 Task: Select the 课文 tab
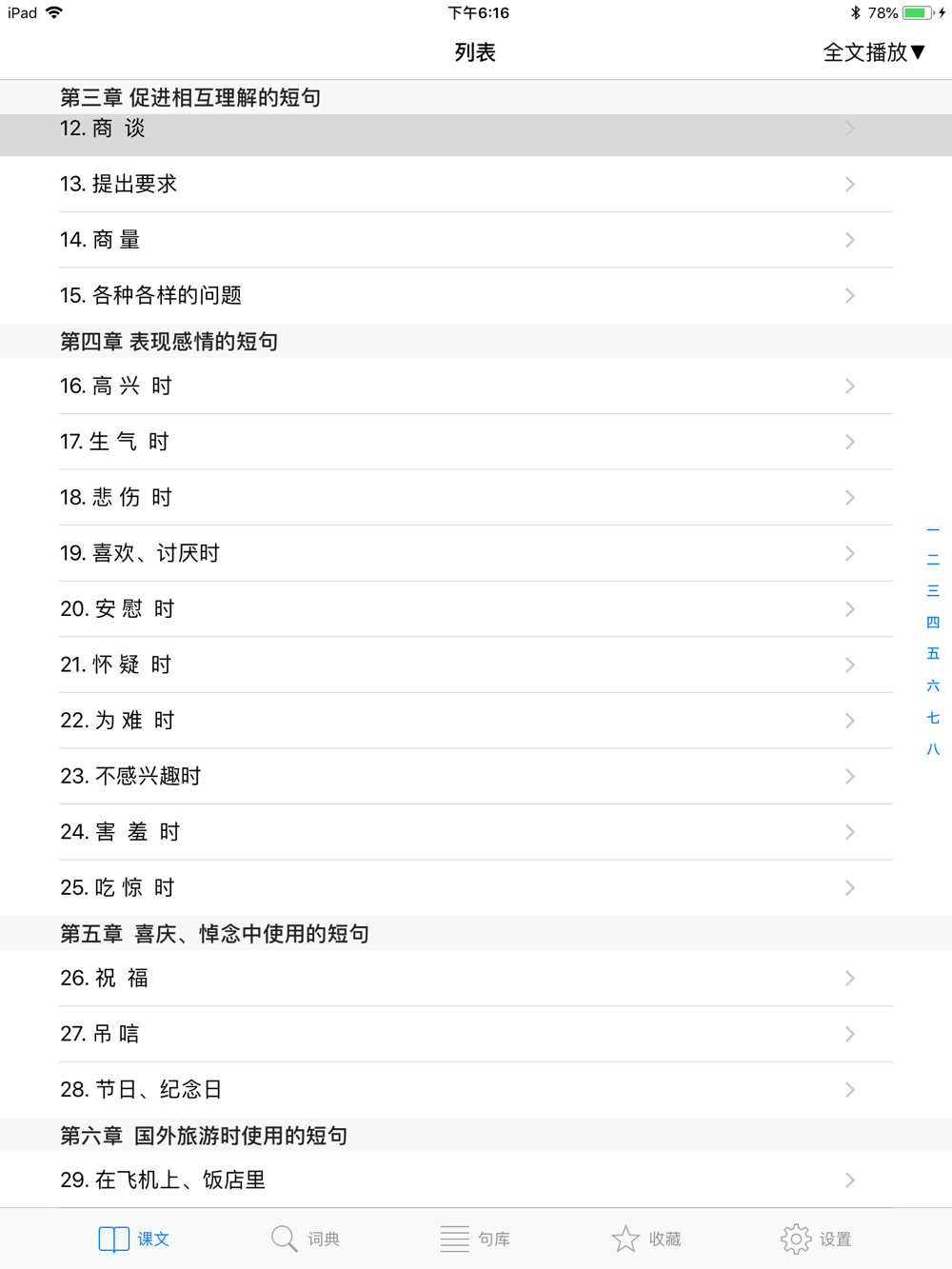134,1239
